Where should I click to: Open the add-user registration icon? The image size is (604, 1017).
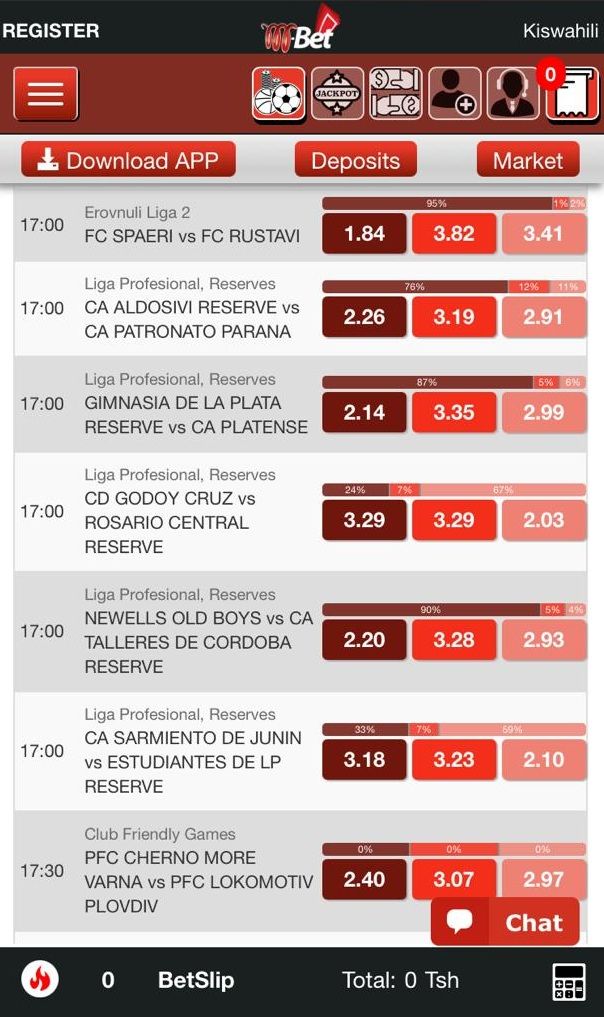click(455, 94)
